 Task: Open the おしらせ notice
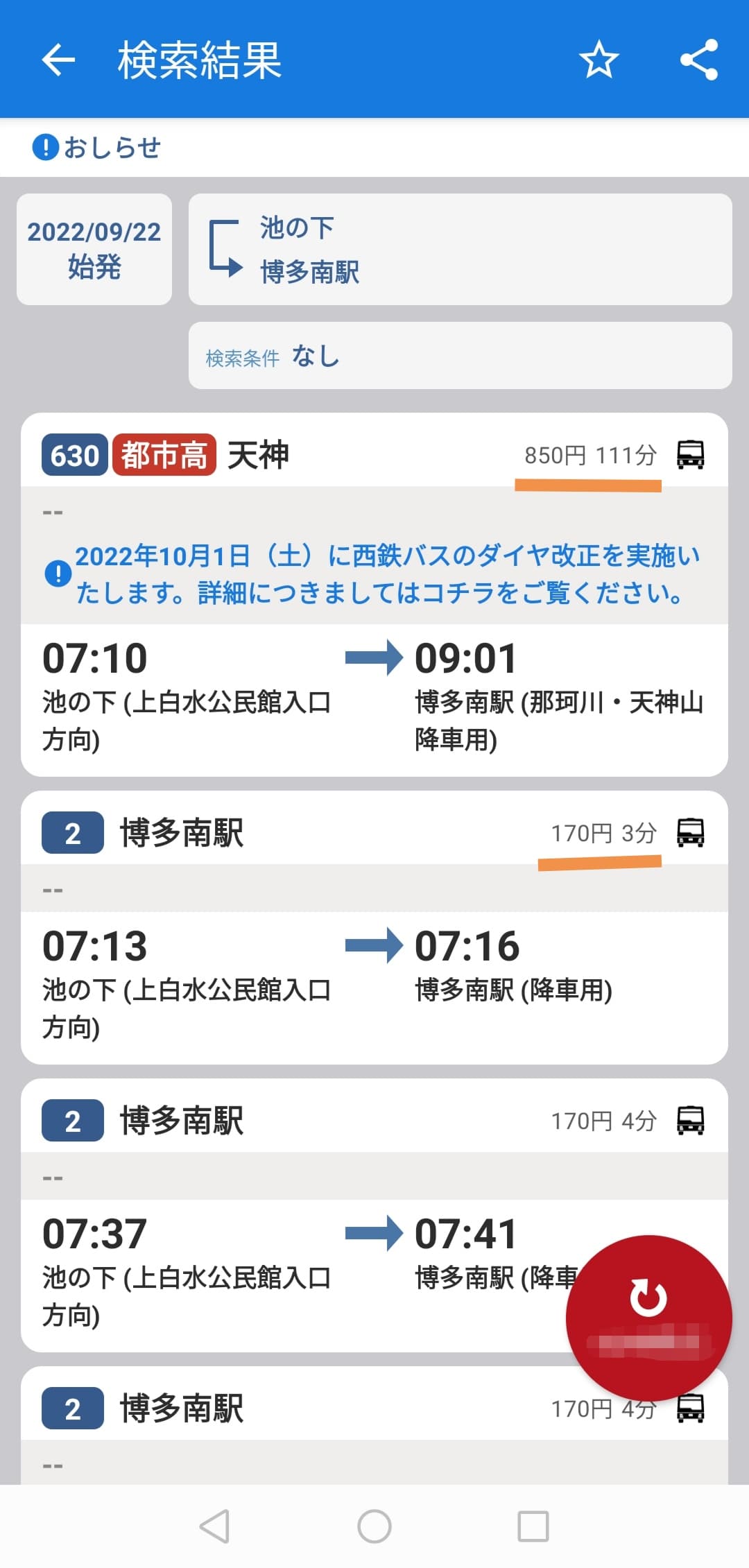(96, 147)
